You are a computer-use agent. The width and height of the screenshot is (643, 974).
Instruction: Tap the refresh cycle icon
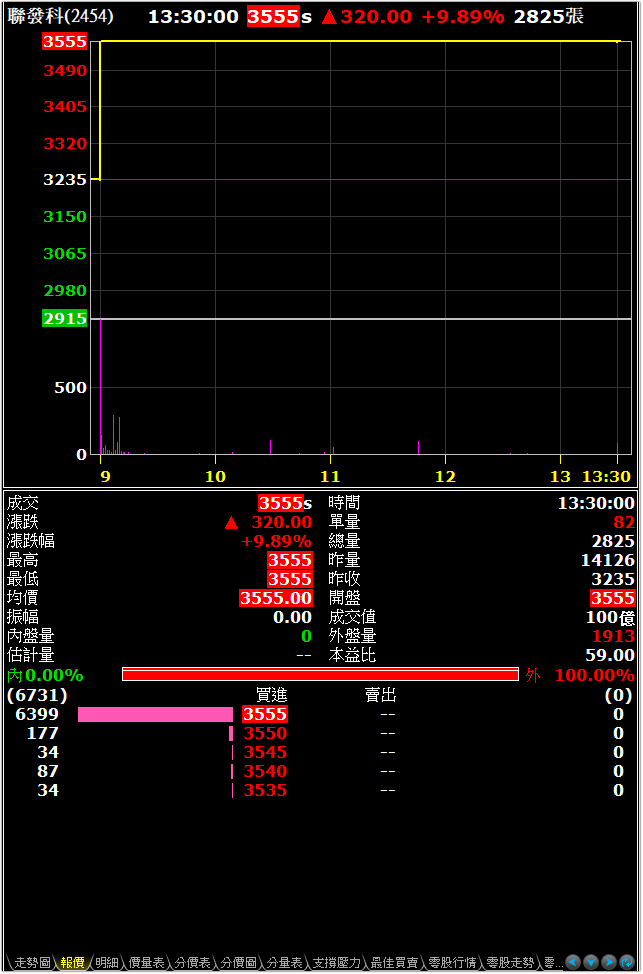pos(627,963)
